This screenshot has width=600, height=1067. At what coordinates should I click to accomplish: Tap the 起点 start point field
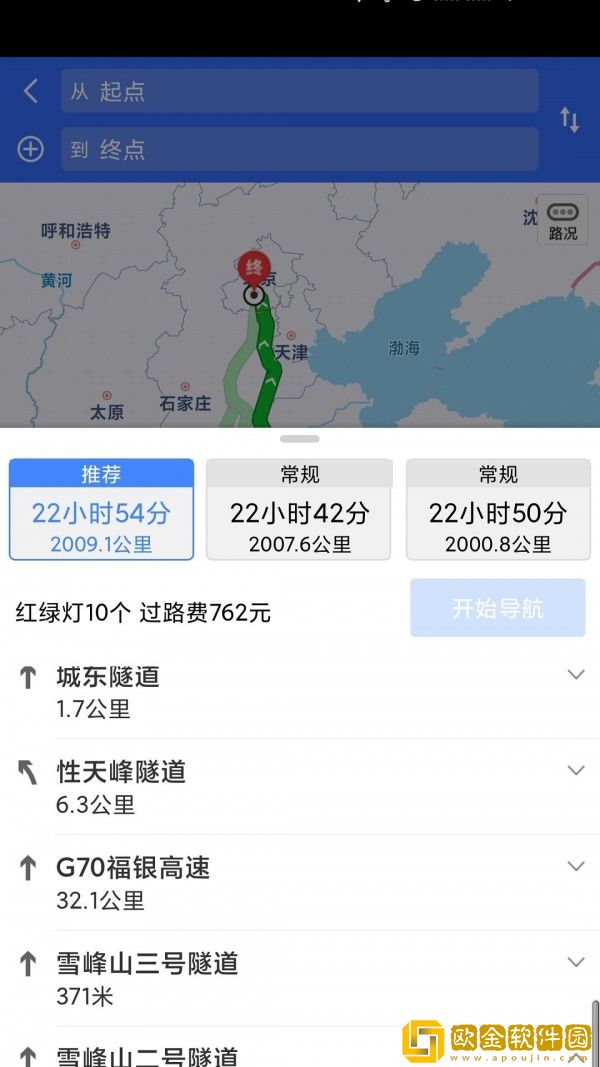coord(299,92)
